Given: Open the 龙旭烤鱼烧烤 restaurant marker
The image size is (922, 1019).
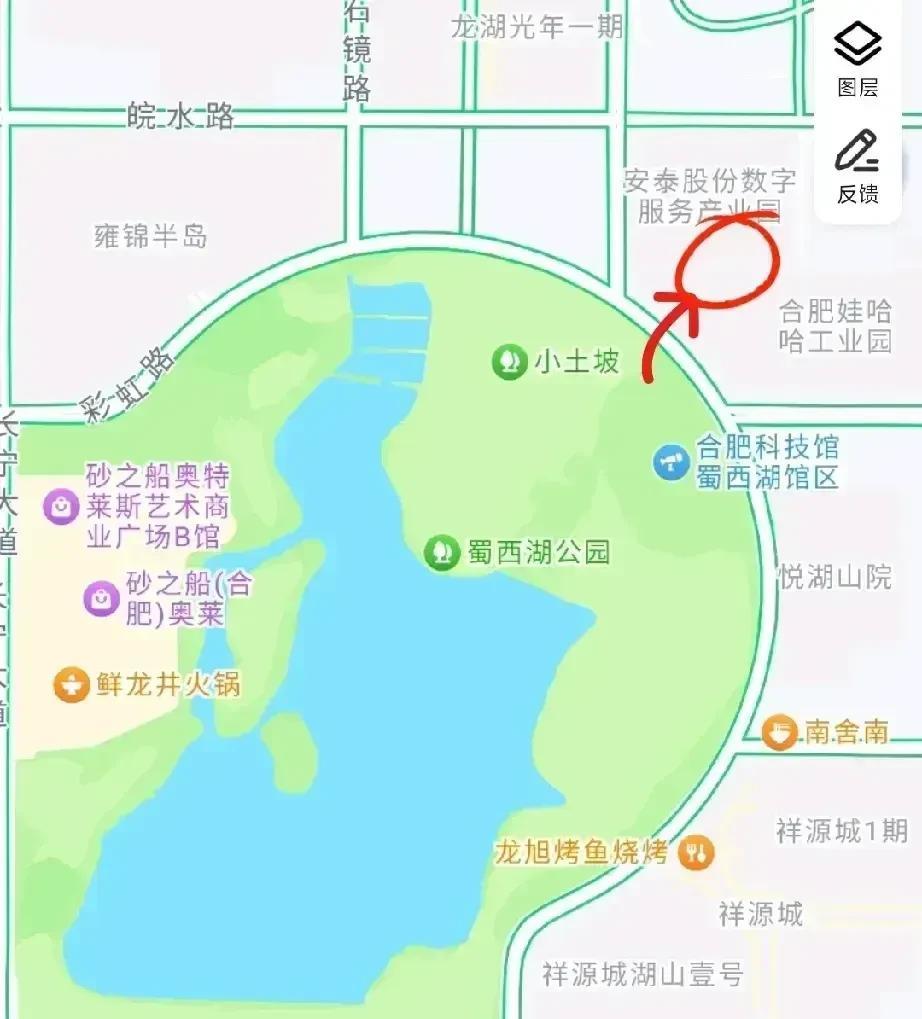Looking at the screenshot, I should click(x=696, y=852).
